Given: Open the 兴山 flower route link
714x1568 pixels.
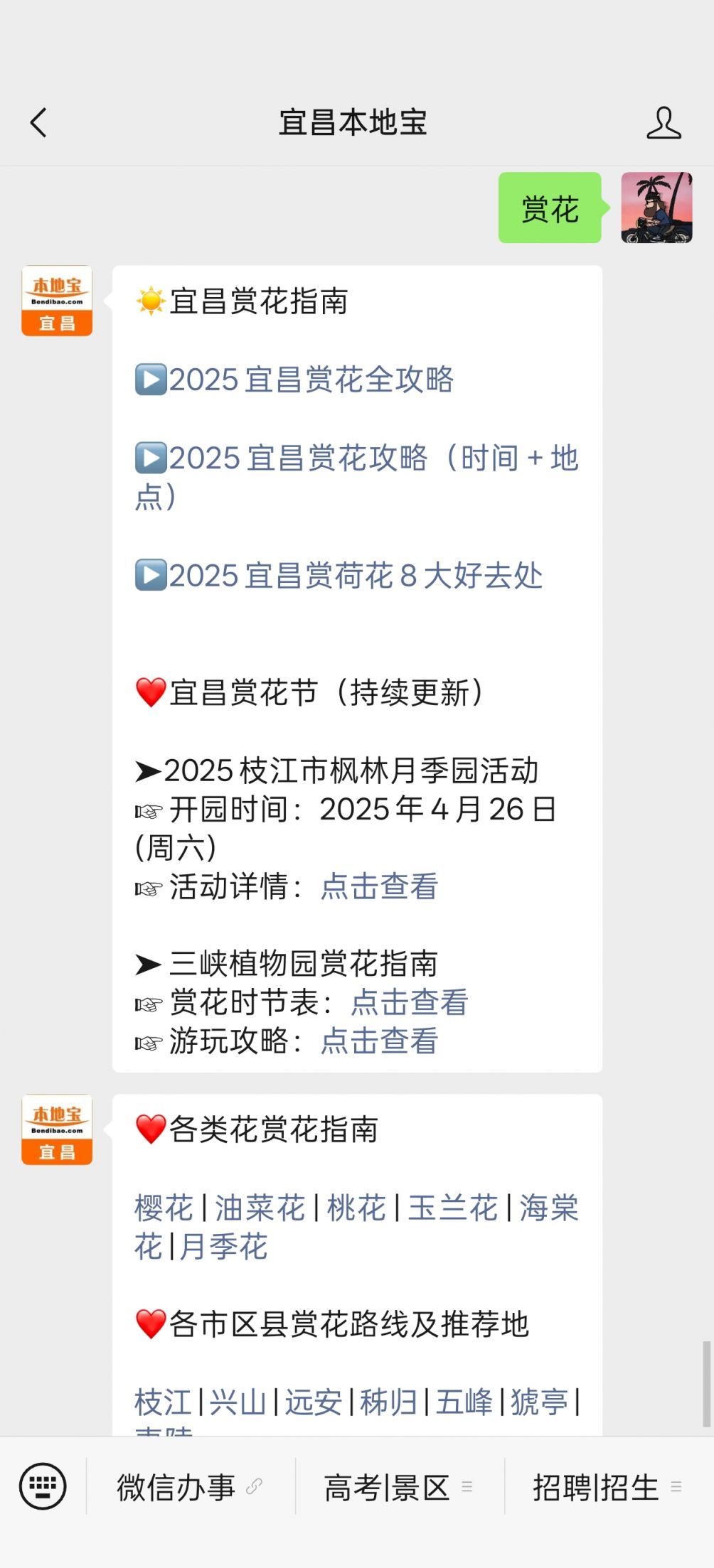Looking at the screenshot, I should [238, 1402].
